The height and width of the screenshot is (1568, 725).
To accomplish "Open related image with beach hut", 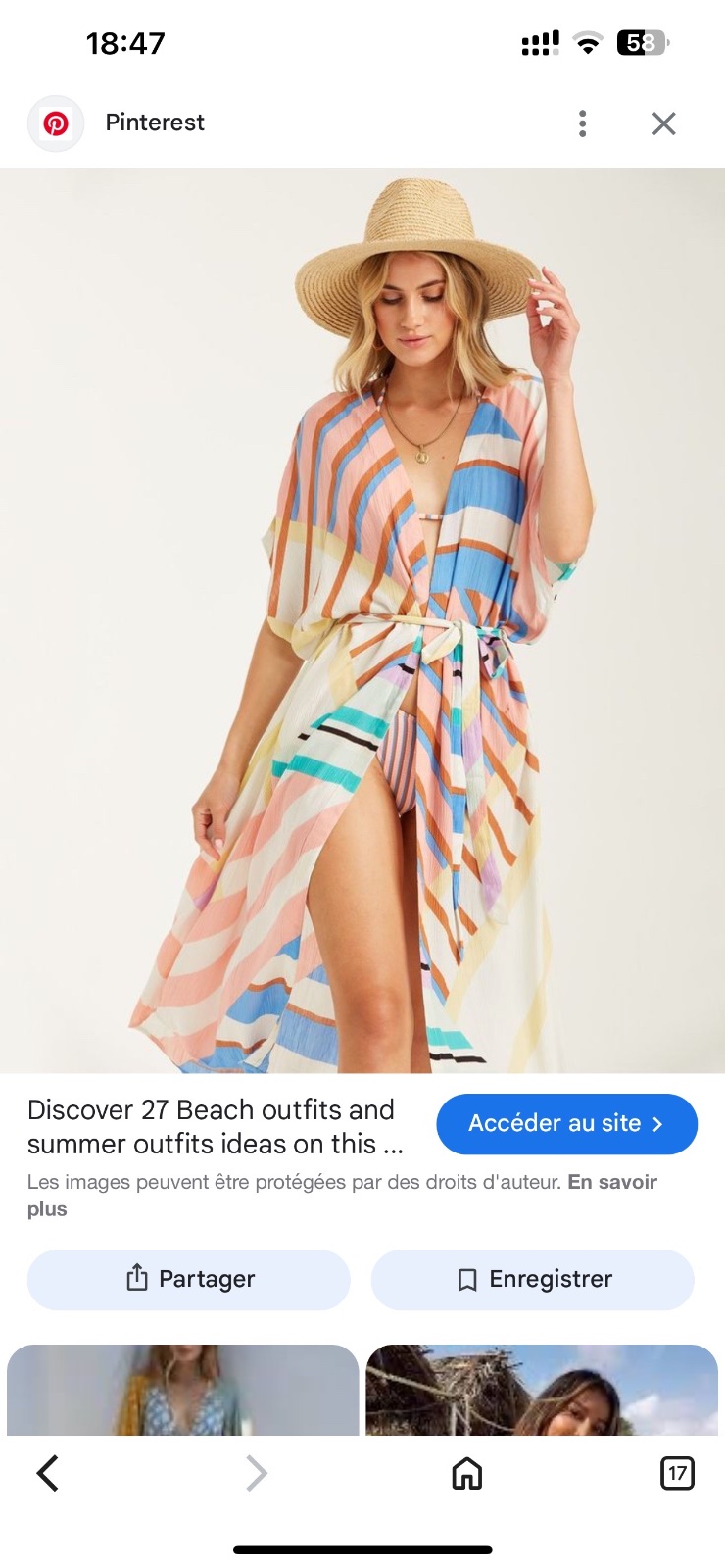I will (x=542, y=1390).
